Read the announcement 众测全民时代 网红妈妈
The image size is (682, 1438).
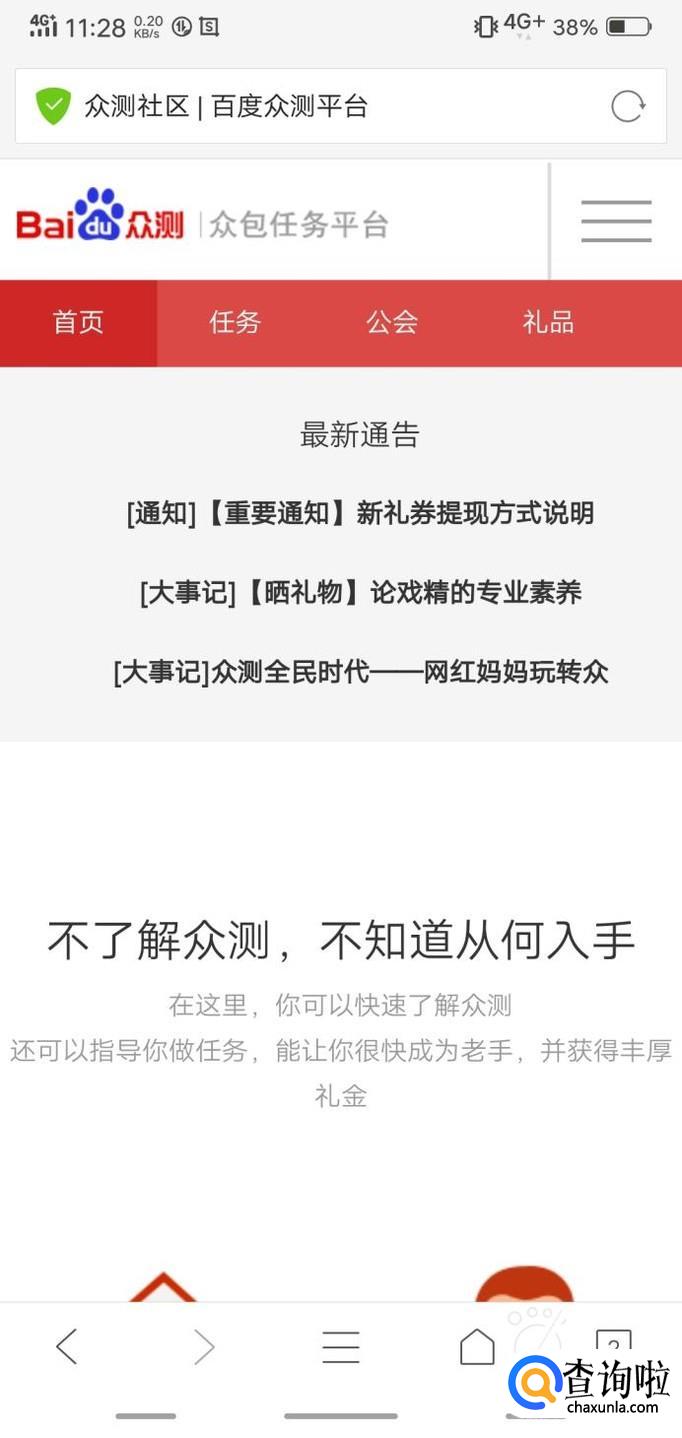point(360,672)
